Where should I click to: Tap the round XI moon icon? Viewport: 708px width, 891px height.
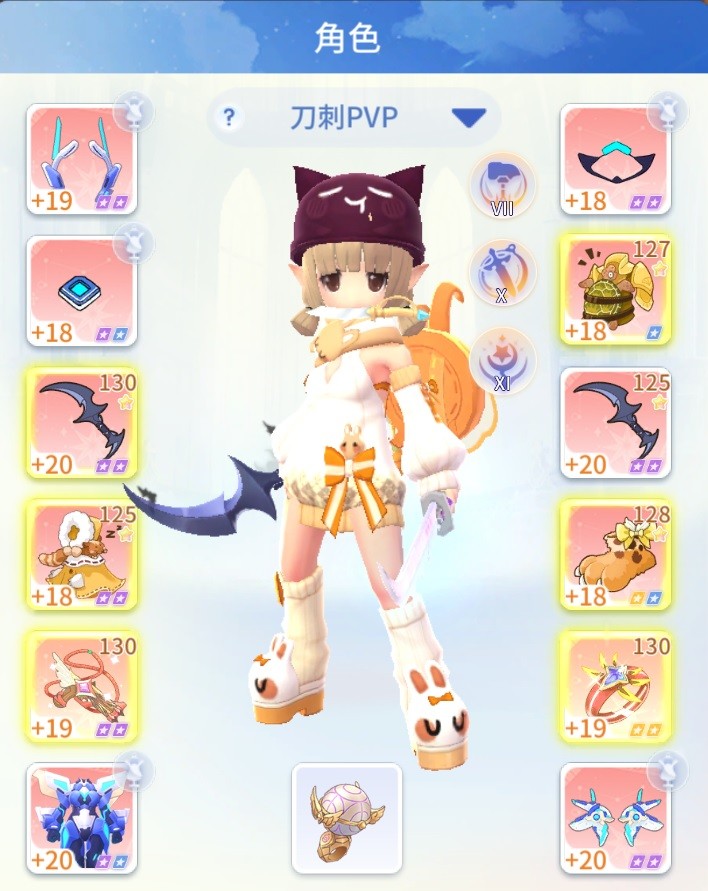click(503, 361)
